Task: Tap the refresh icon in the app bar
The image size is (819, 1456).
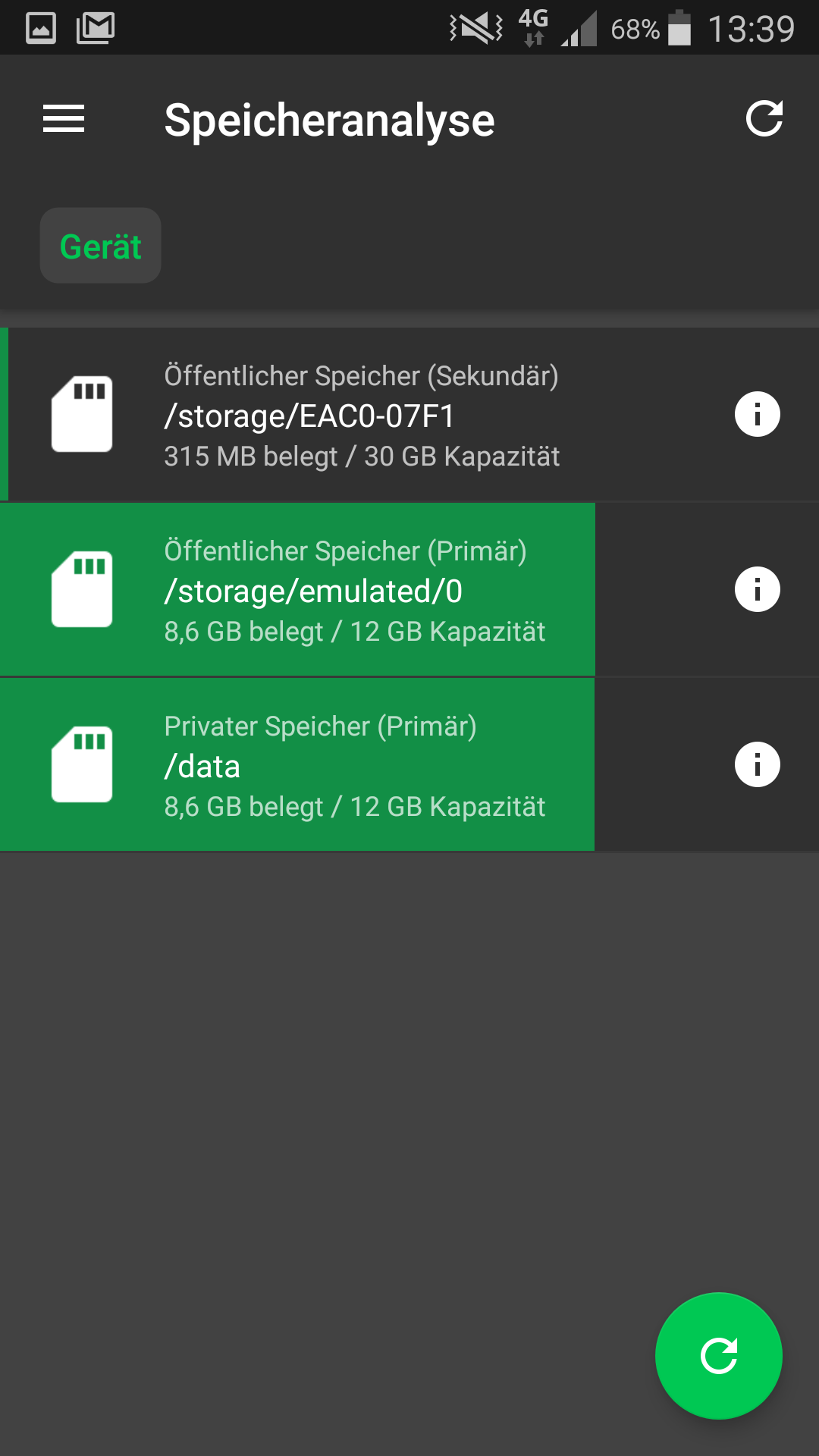Action: [764, 119]
